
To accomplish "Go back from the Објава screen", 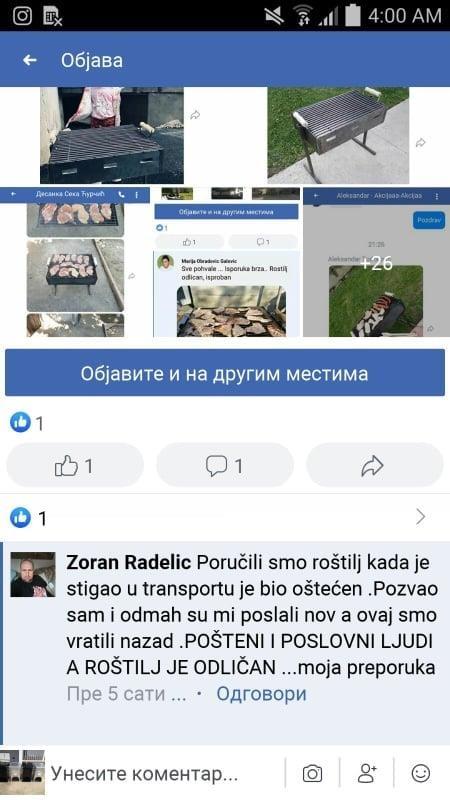I will coord(30,60).
